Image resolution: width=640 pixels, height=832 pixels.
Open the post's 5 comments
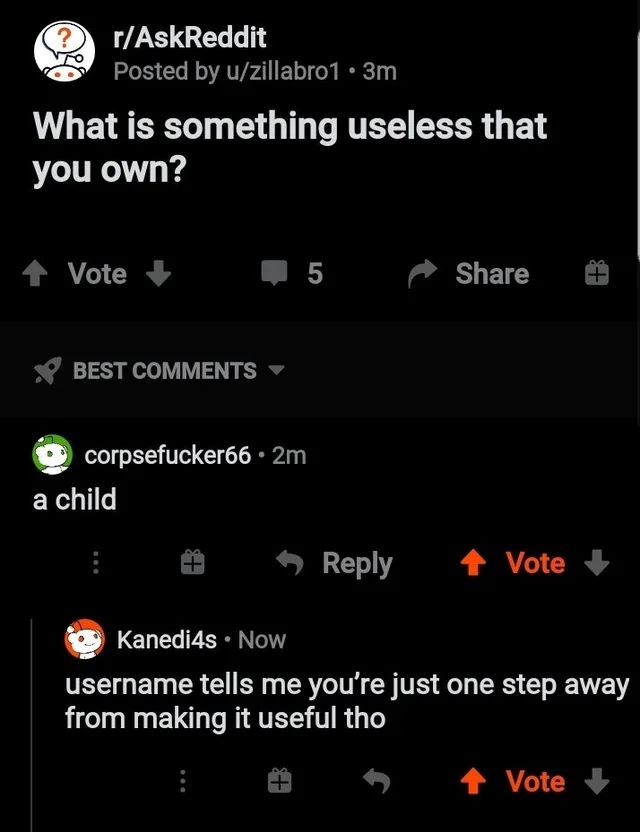pos(292,274)
